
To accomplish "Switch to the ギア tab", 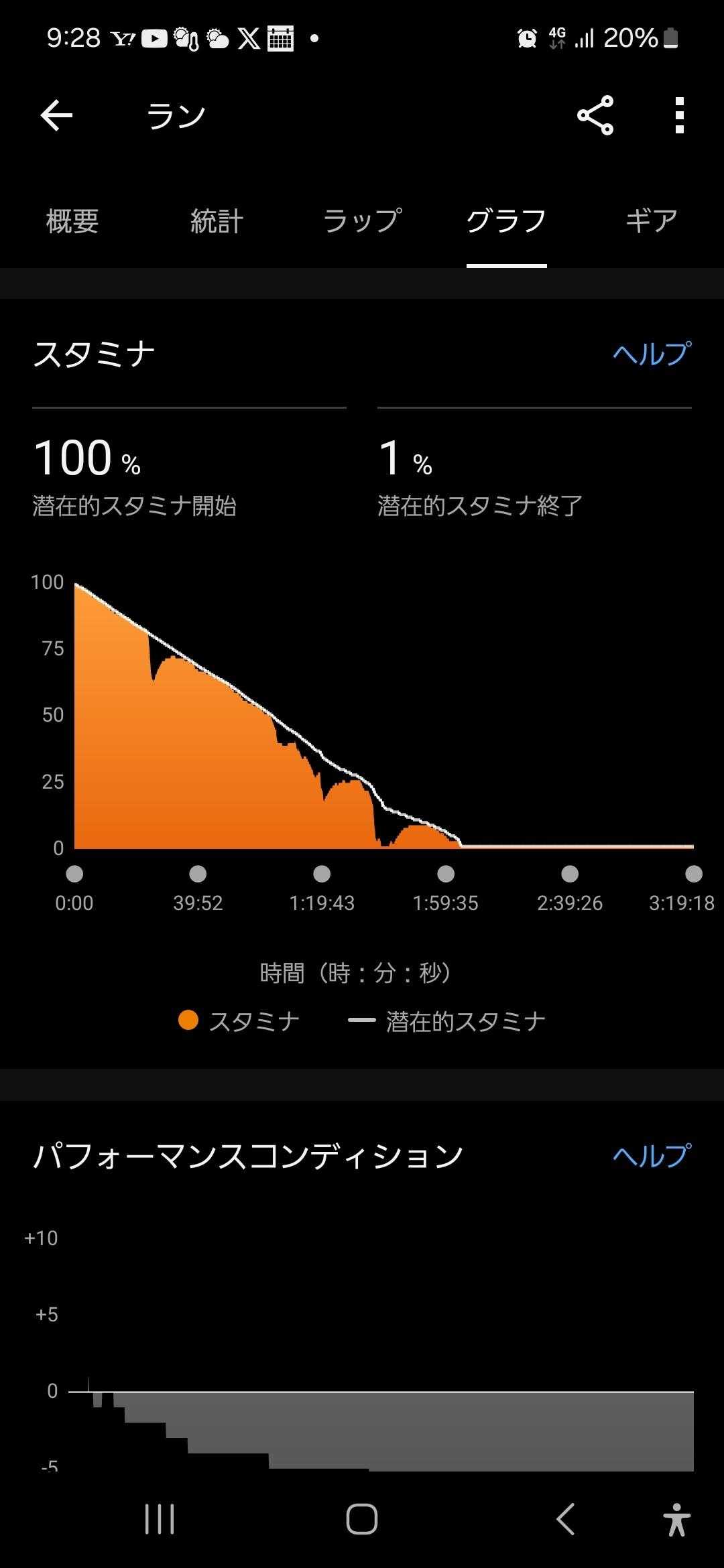I will click(651, 221).
